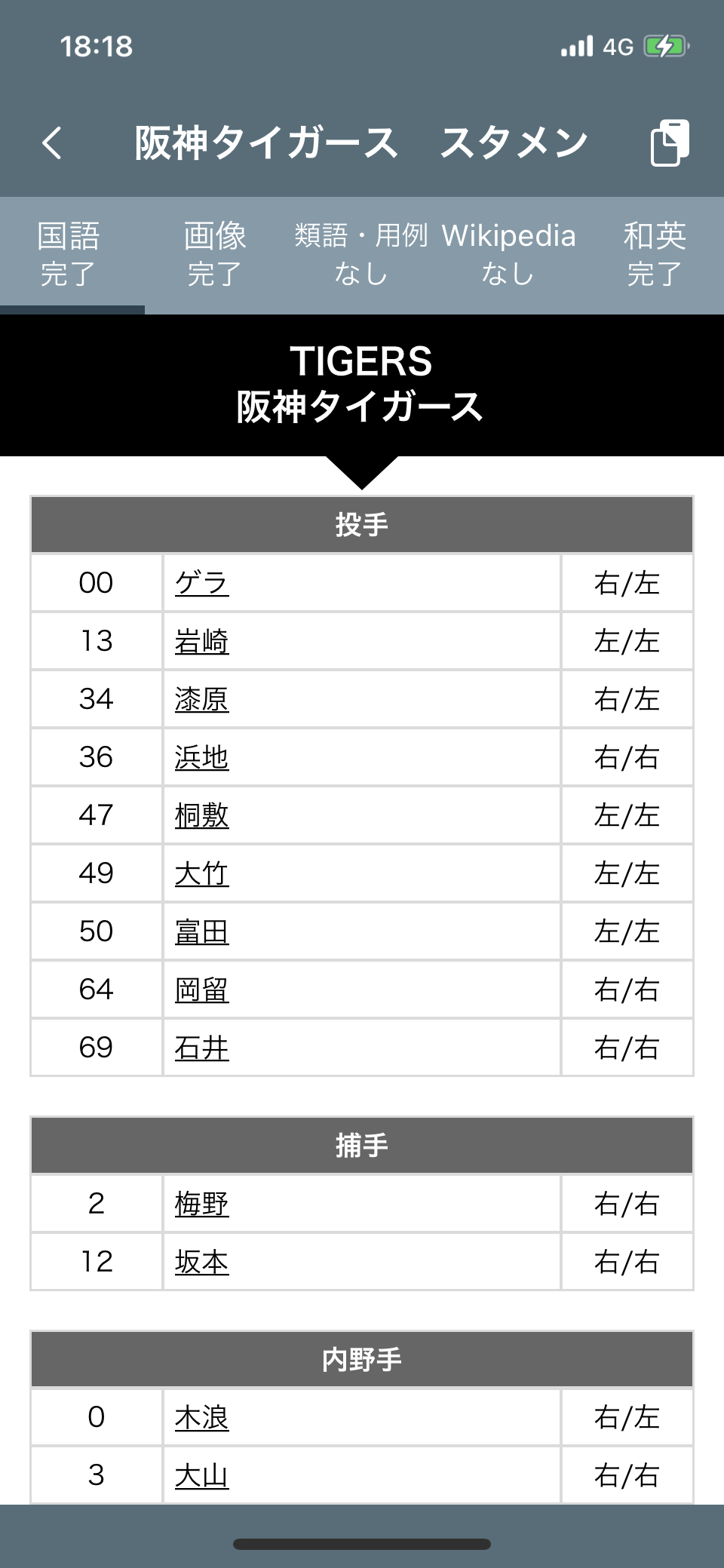Open infielder link 大山

click(x=201, y=1475)
